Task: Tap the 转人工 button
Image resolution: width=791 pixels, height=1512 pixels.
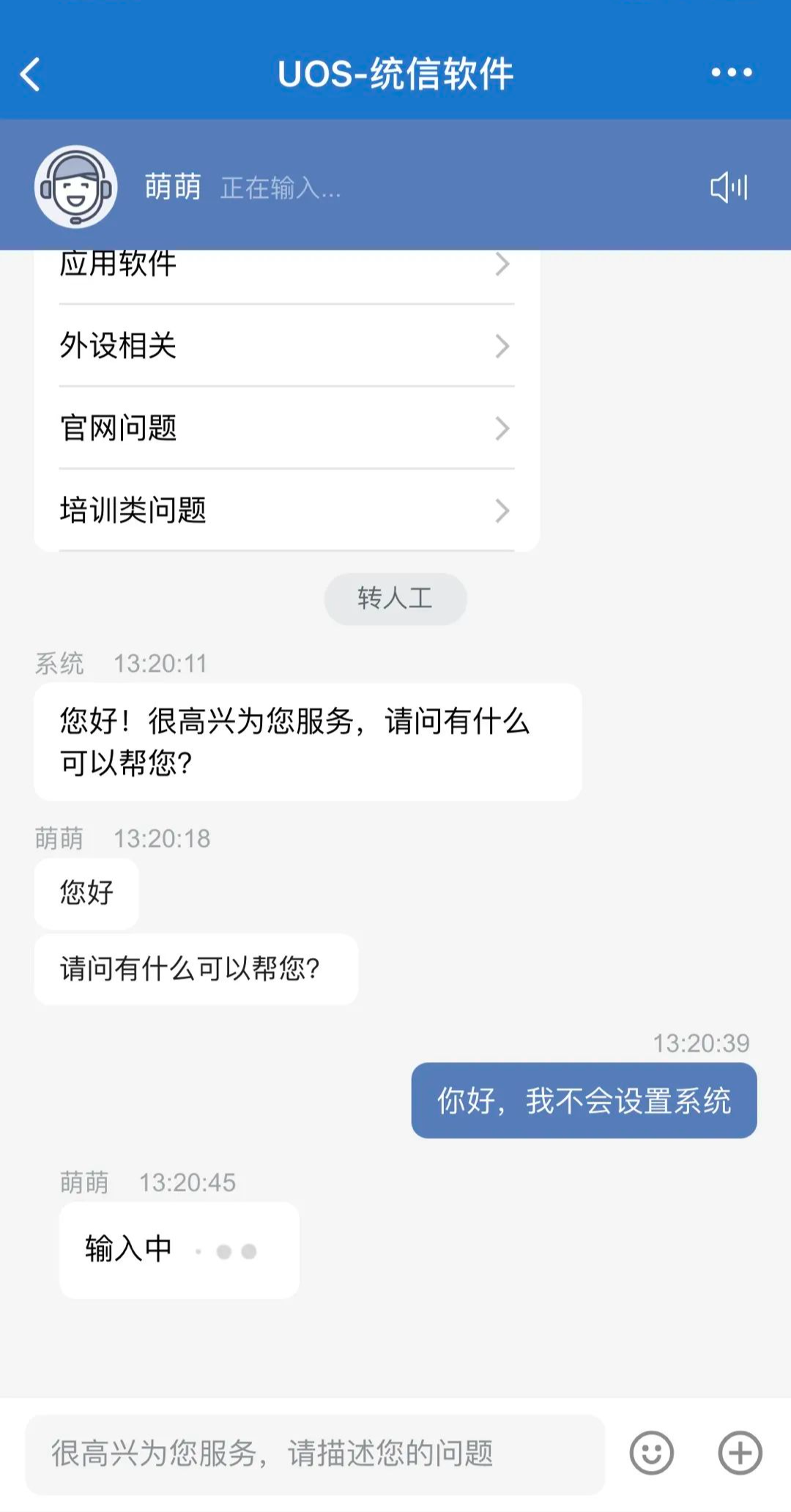Action: coord(395,598)
